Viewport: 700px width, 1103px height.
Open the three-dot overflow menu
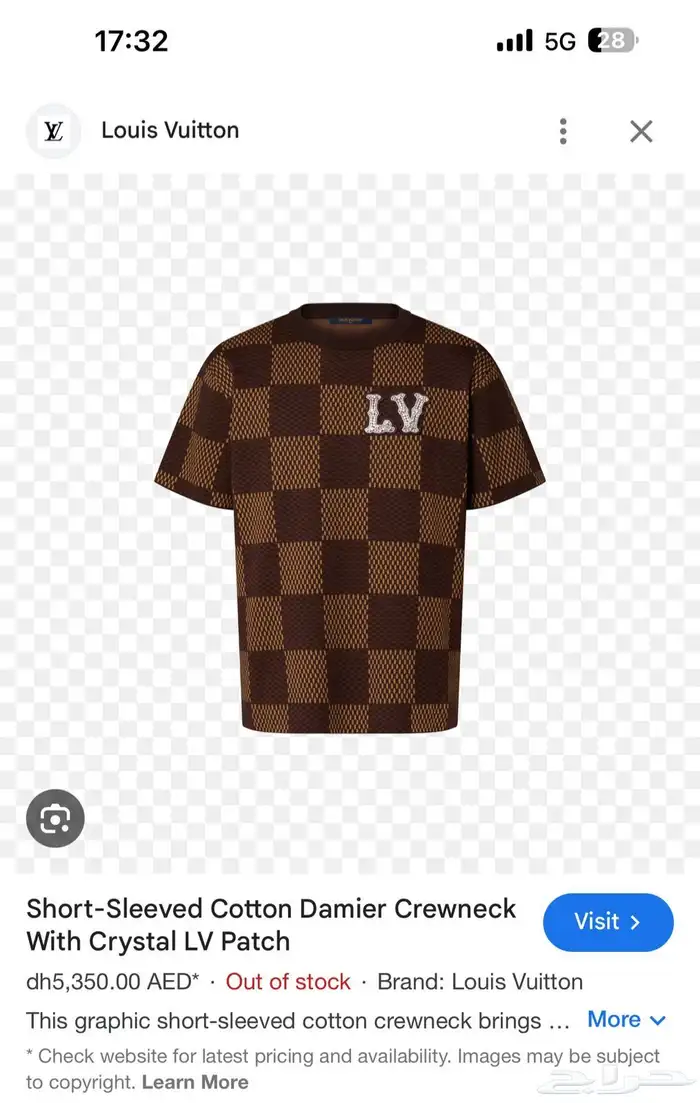coord(564,131)
